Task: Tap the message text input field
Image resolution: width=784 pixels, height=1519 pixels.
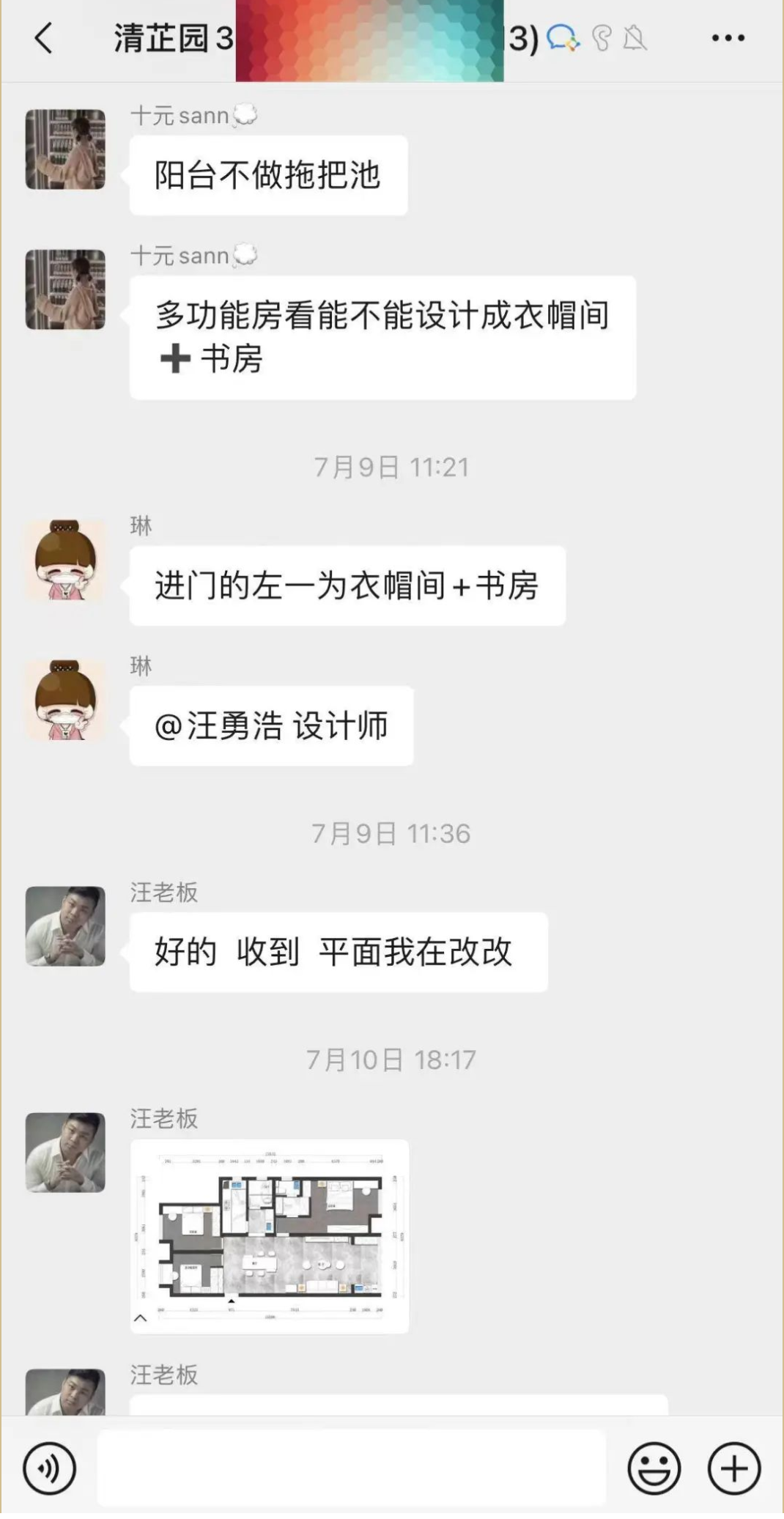Action: point(352,1468)
